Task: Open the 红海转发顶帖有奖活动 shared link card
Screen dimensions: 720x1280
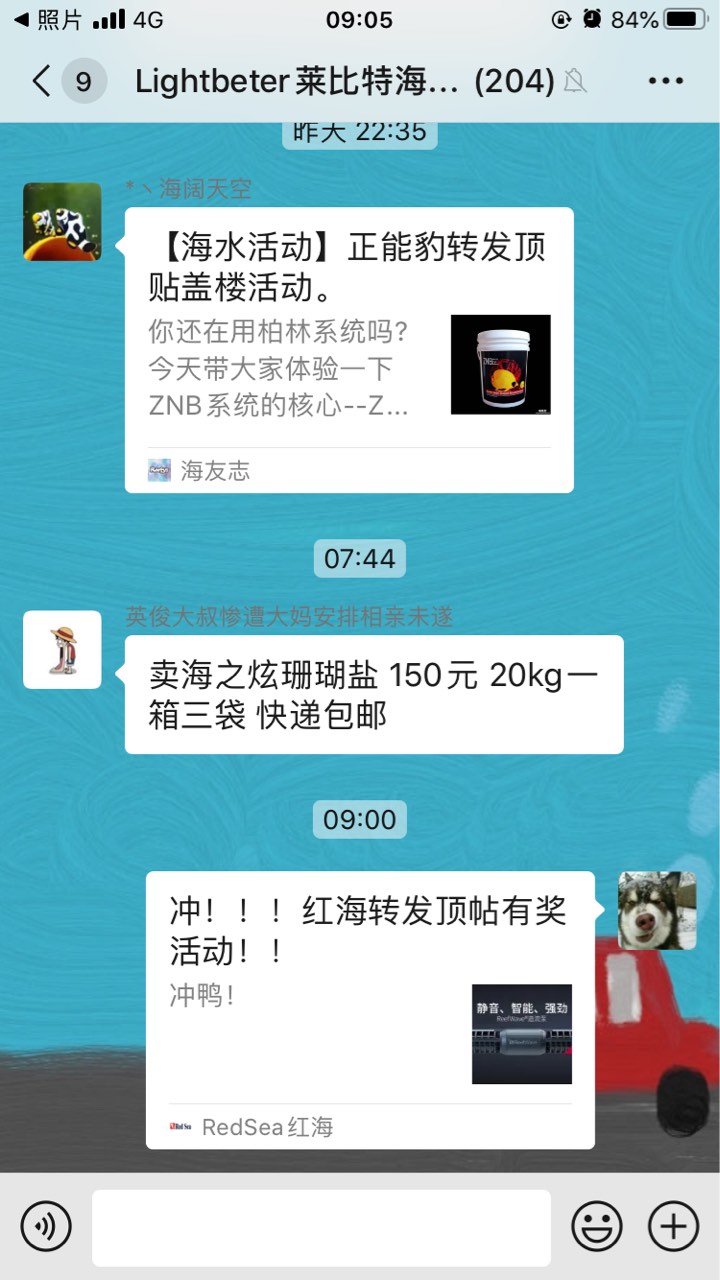Action: (370, 1010)
